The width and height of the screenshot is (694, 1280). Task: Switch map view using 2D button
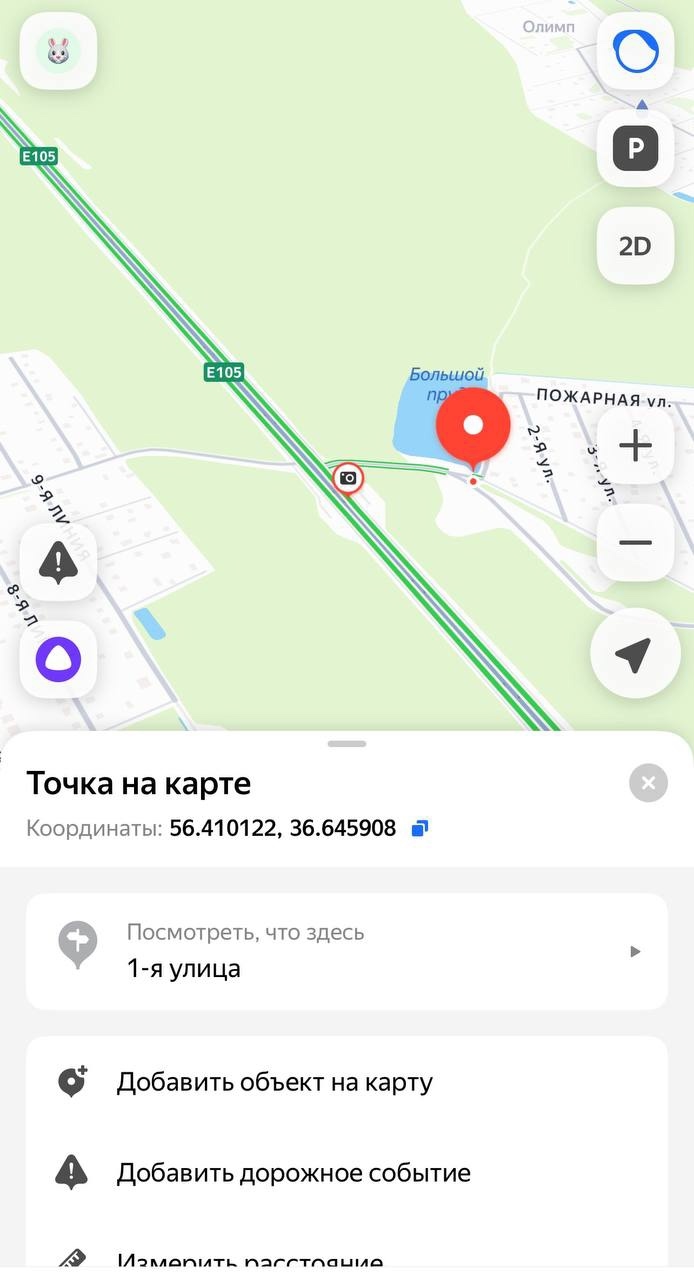coord(635,246)
